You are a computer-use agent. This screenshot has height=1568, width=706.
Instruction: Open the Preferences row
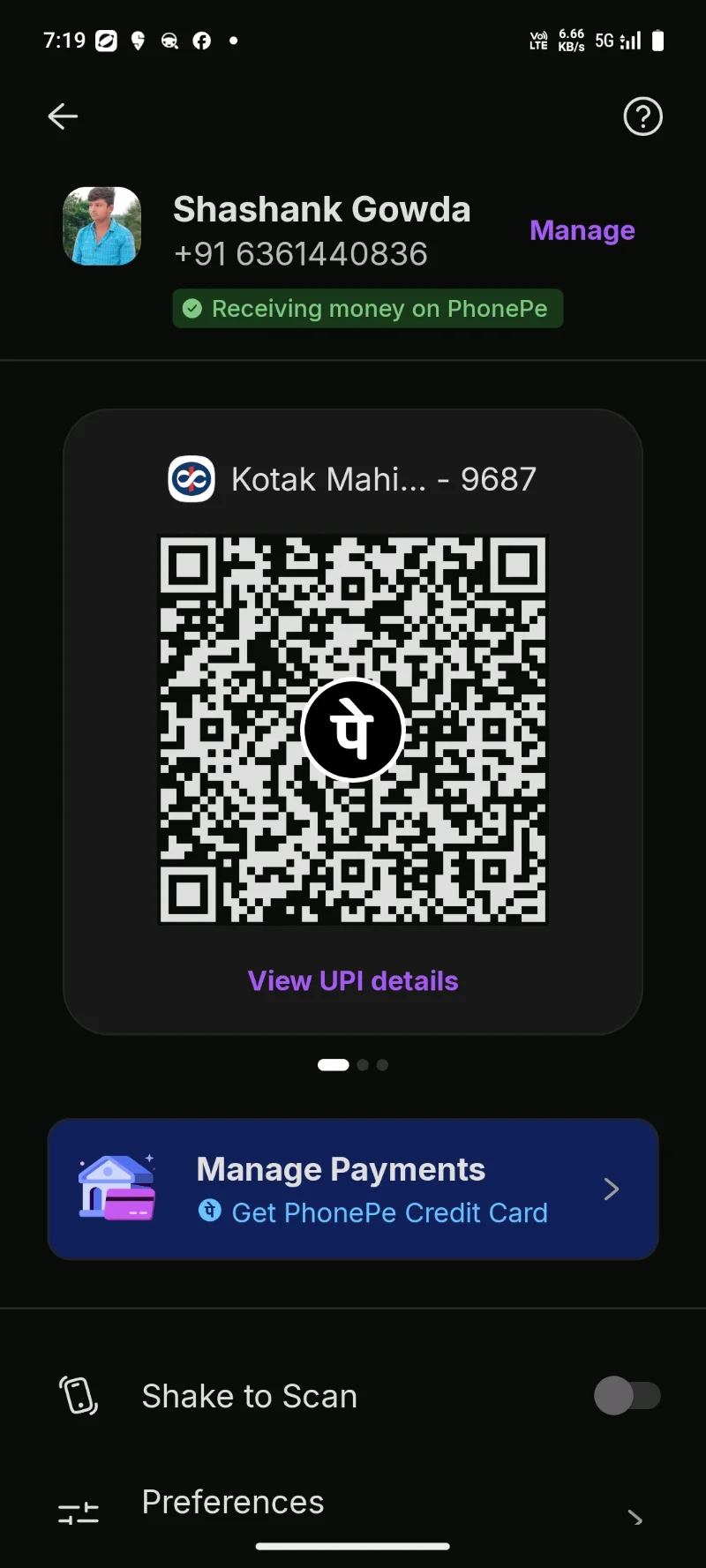point(353,1503)
